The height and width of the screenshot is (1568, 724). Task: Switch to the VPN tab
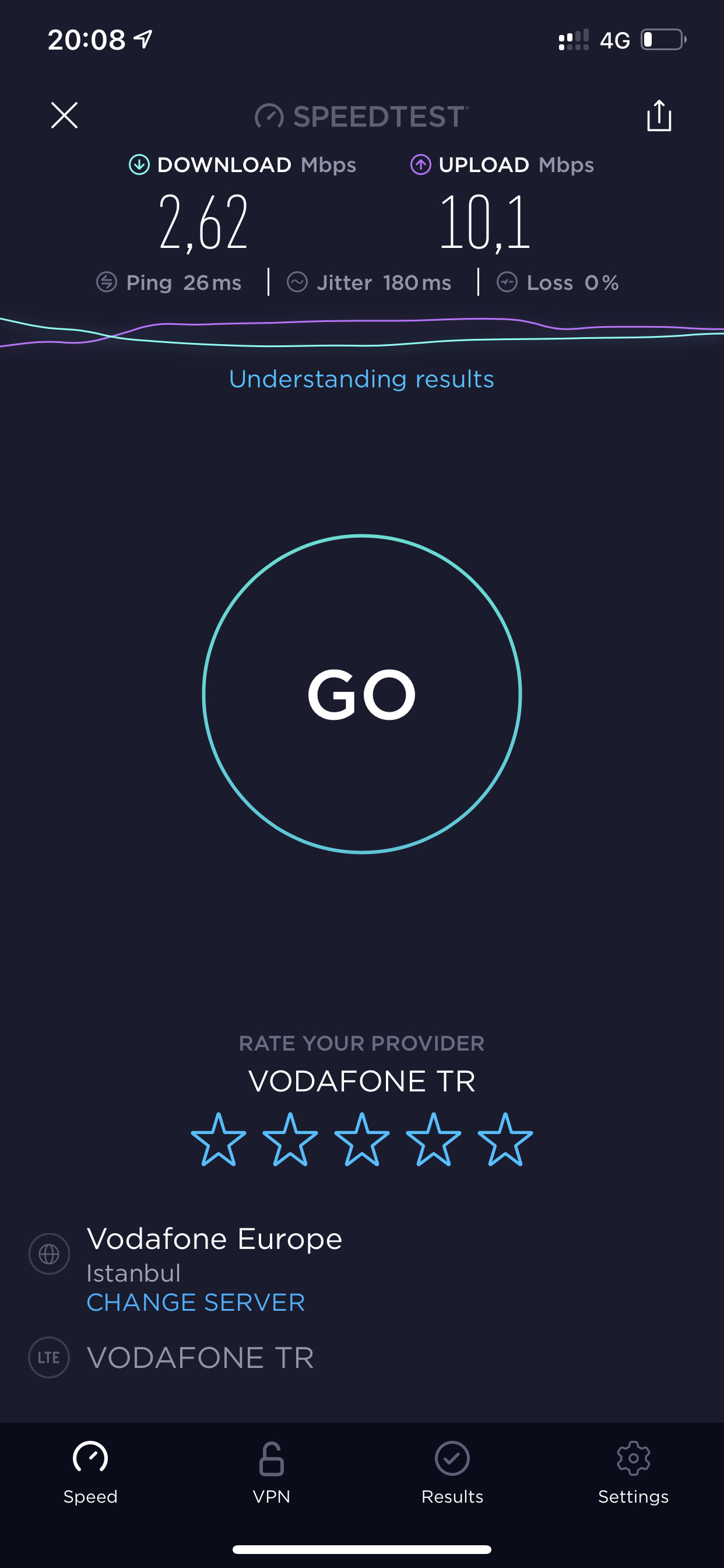coord(271,1473)
